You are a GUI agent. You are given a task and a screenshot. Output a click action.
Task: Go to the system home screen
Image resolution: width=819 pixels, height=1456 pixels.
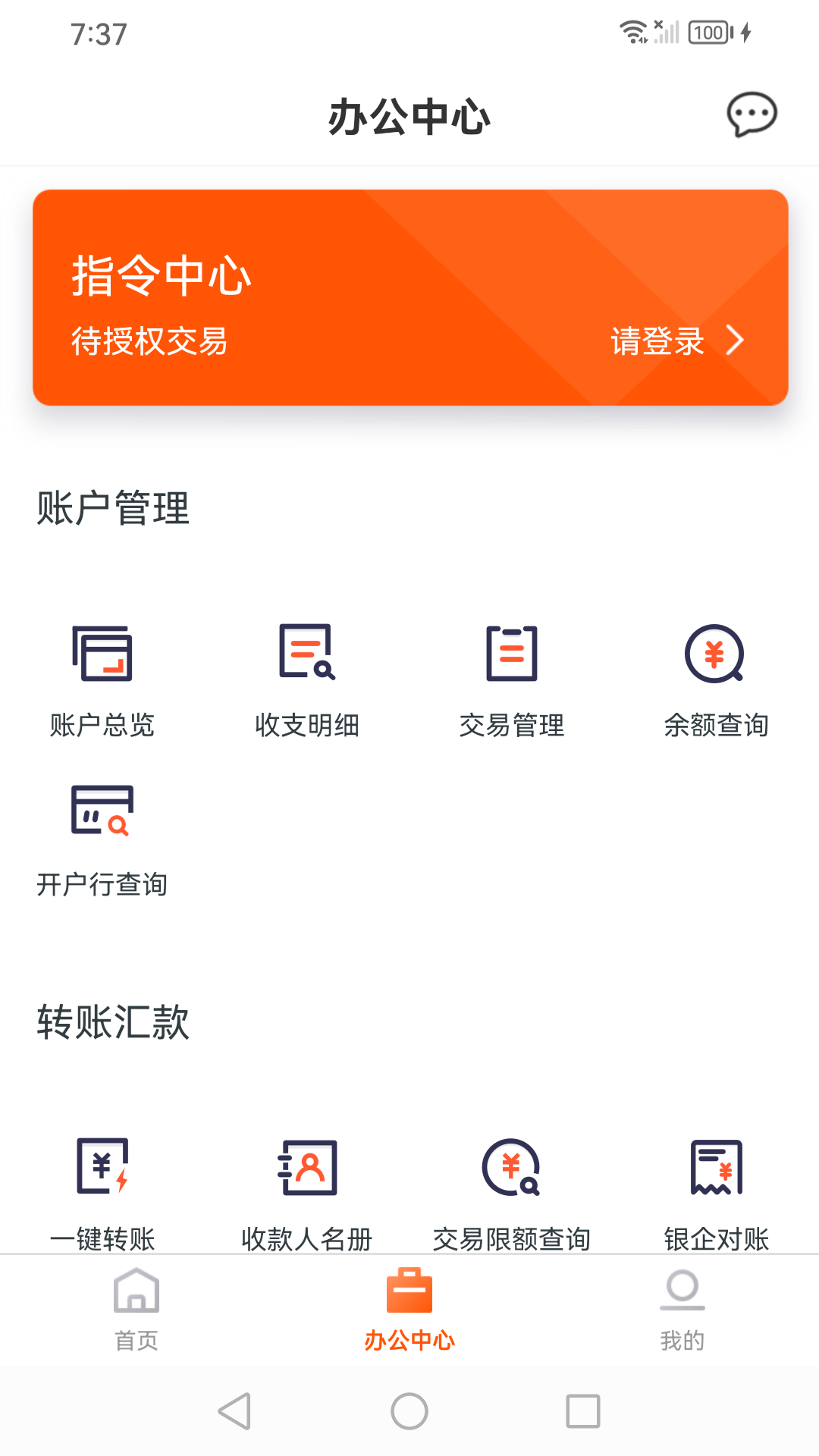(409, 1411)
